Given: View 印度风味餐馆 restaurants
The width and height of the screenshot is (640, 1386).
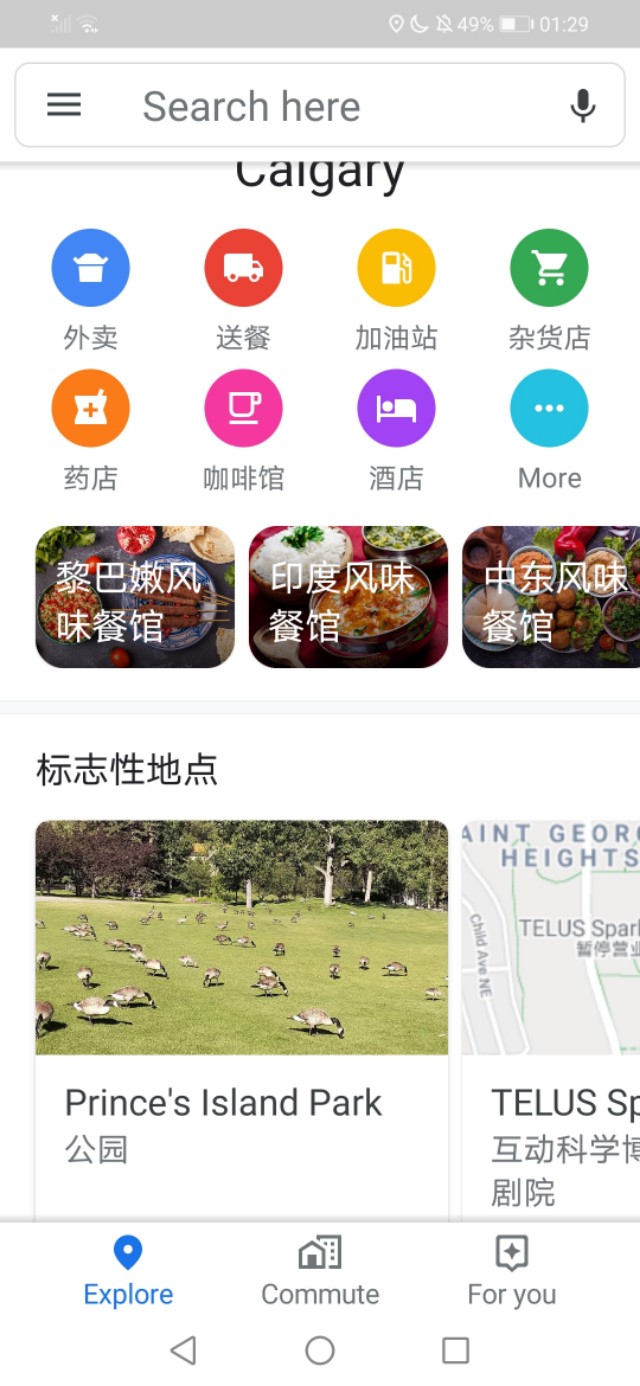Looking at the screenshot, I should [x=348, y=597].
